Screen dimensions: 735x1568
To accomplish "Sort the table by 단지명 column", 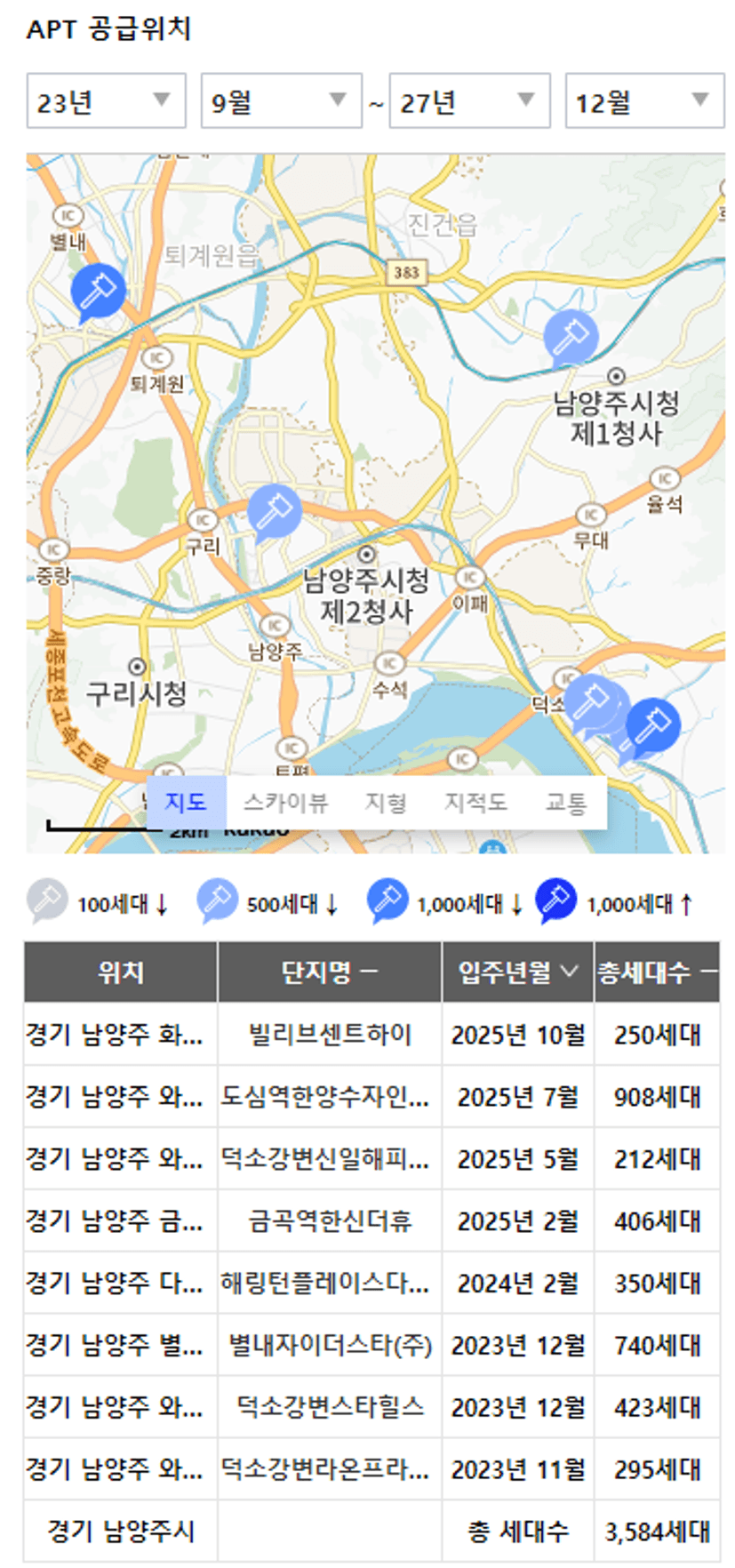I will (x=330, y=972).
